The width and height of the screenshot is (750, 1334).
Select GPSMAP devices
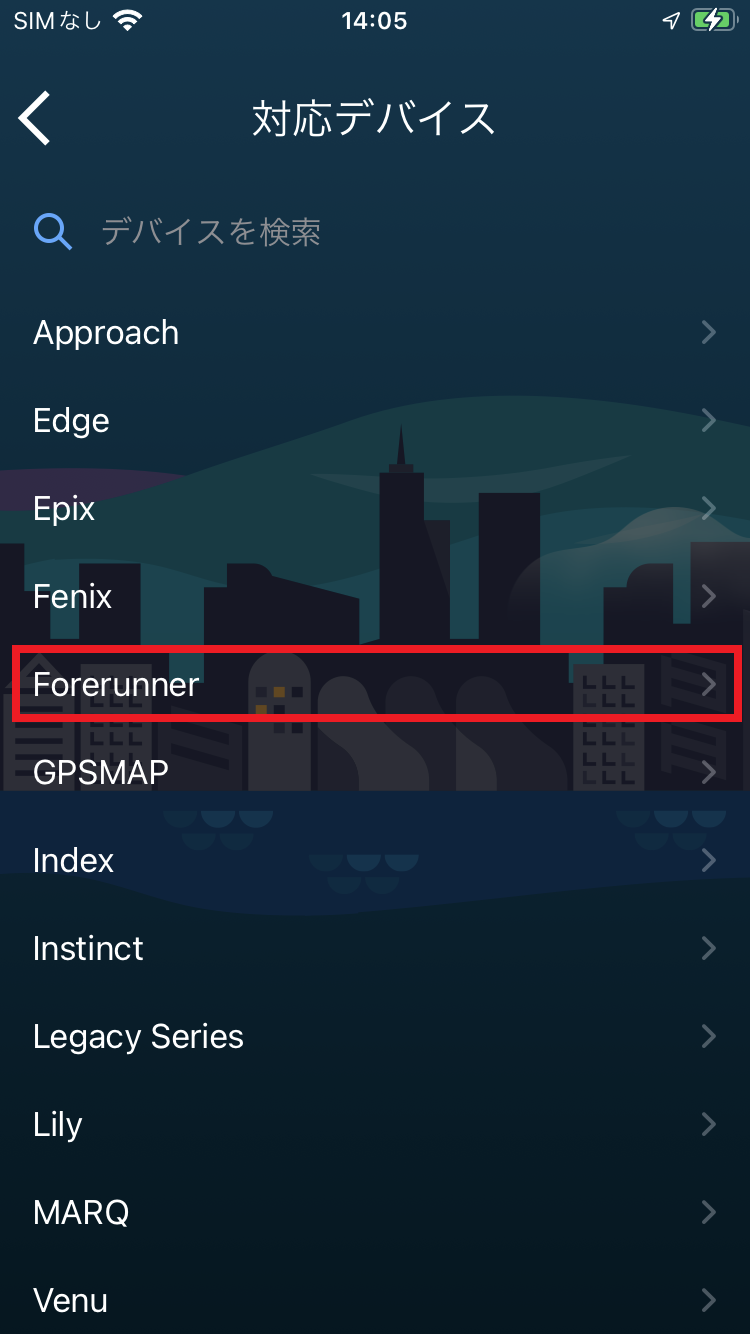point(375,773)
